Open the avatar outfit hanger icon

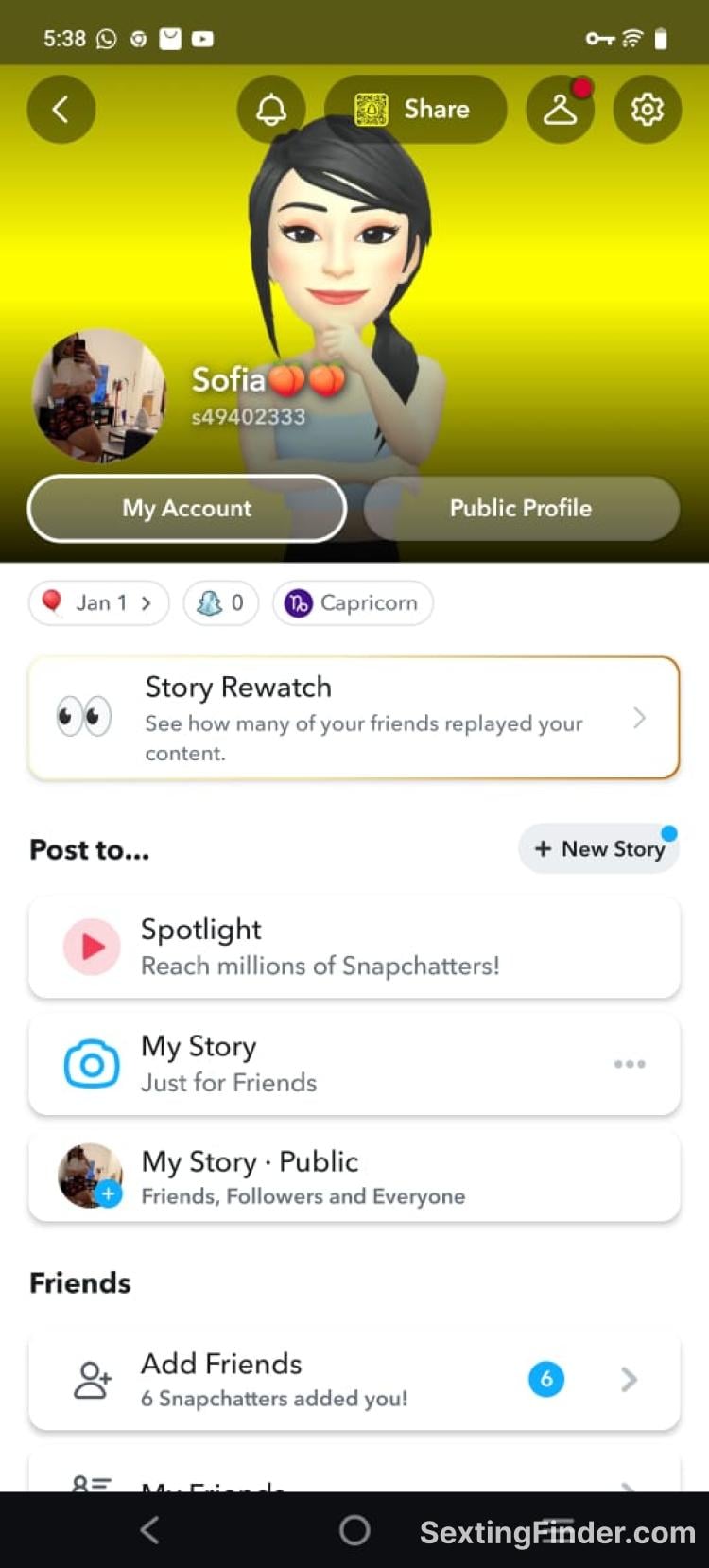point(560,110)
